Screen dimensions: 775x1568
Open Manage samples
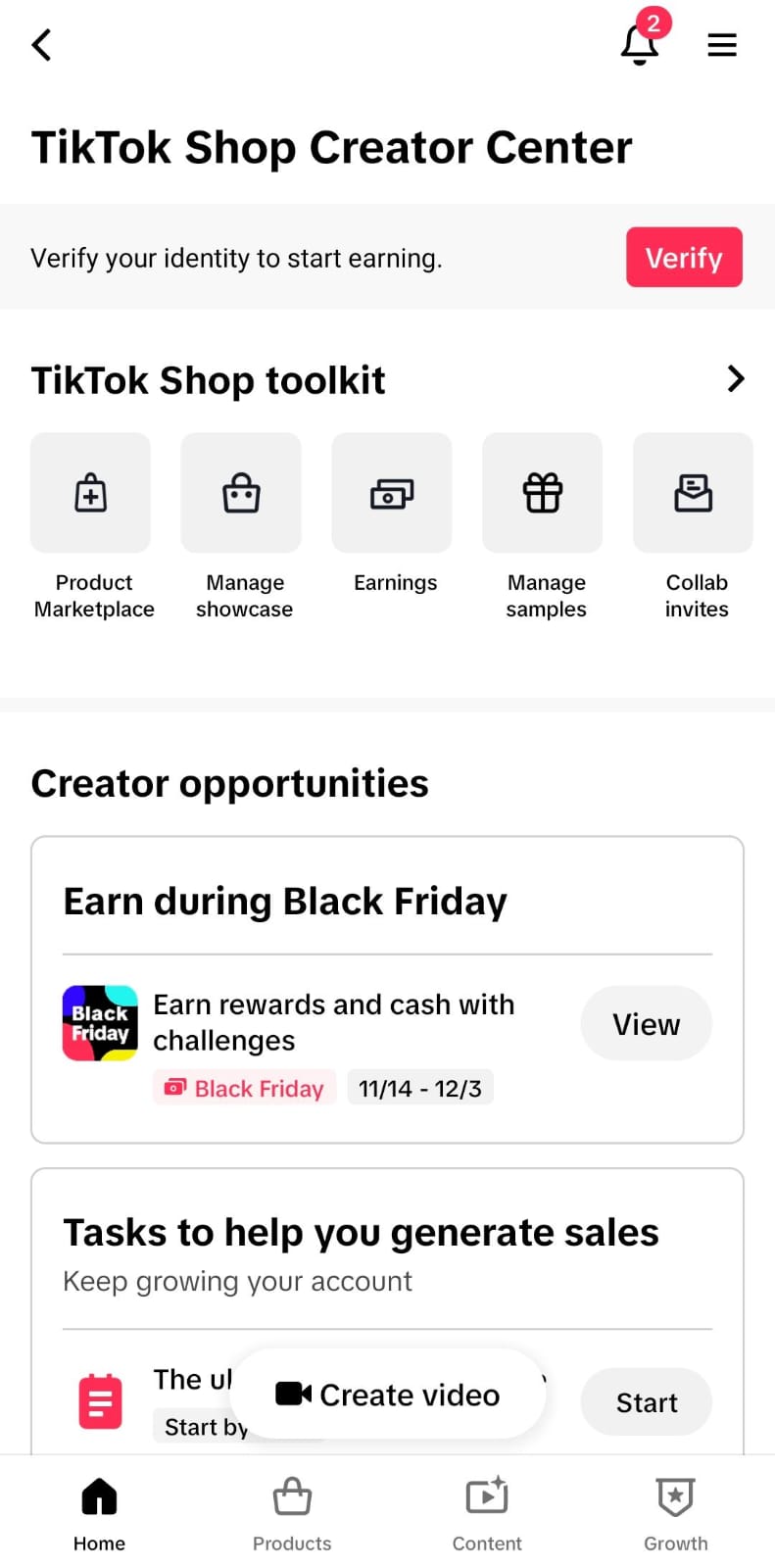546,527
